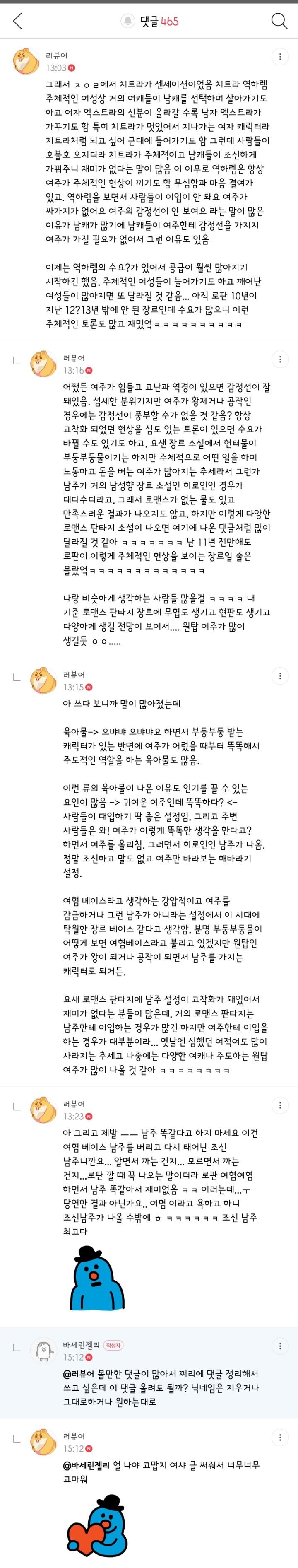Go back from the comments page
Image resolution: width=298 pixels, height=1568 pixels.
[x=18, y=21]
